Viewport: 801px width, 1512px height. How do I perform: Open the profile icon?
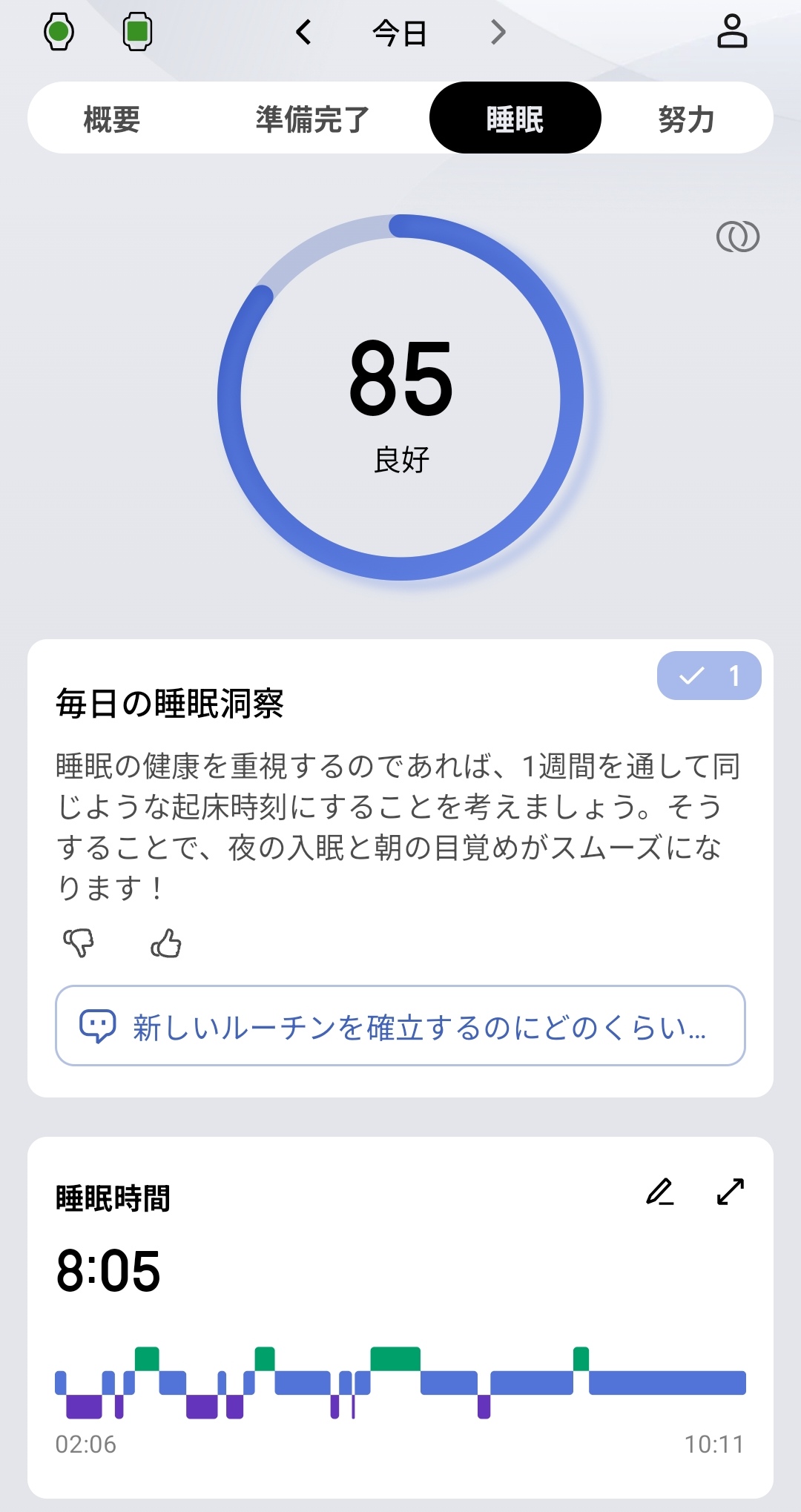(731, 31)
